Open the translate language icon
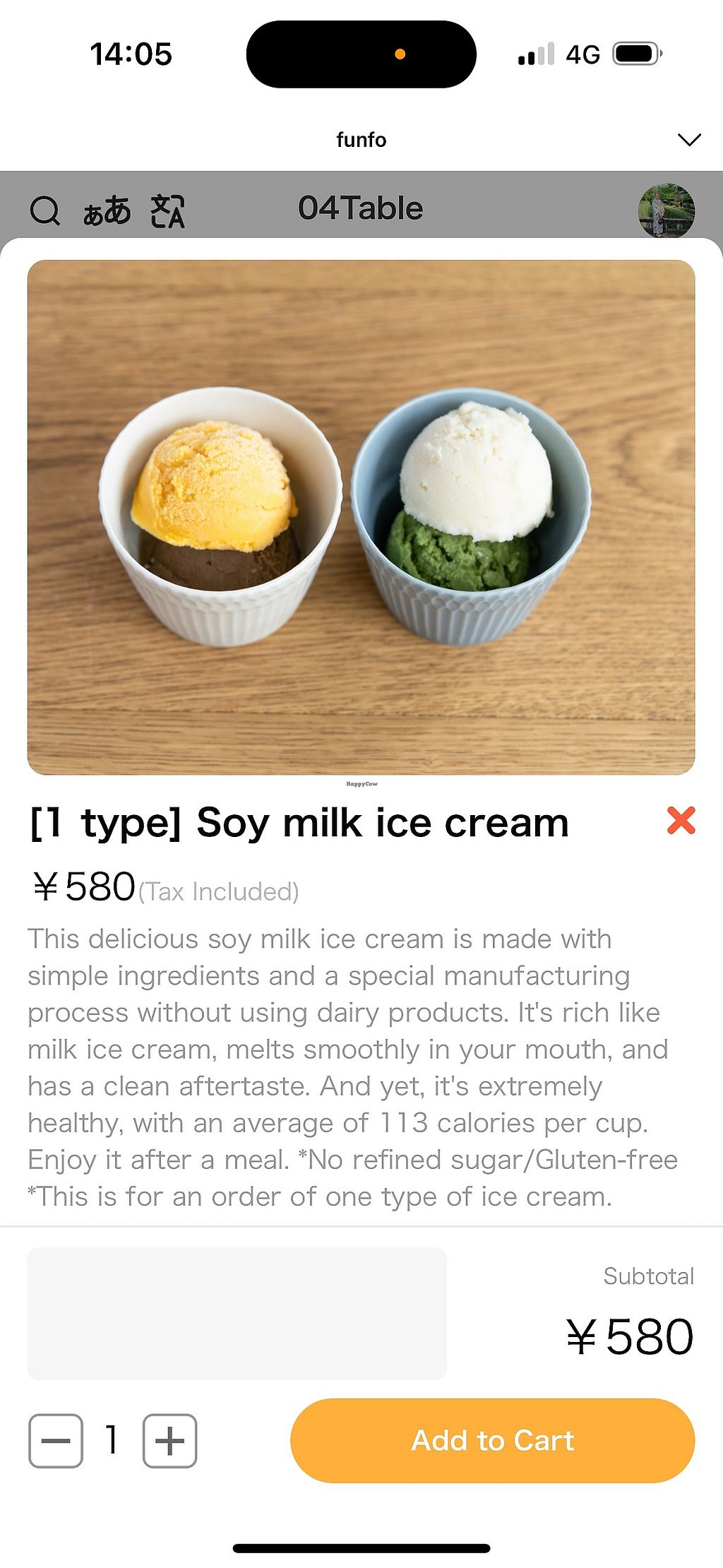Screen dimensions: 723x1568 coord(167,210)
